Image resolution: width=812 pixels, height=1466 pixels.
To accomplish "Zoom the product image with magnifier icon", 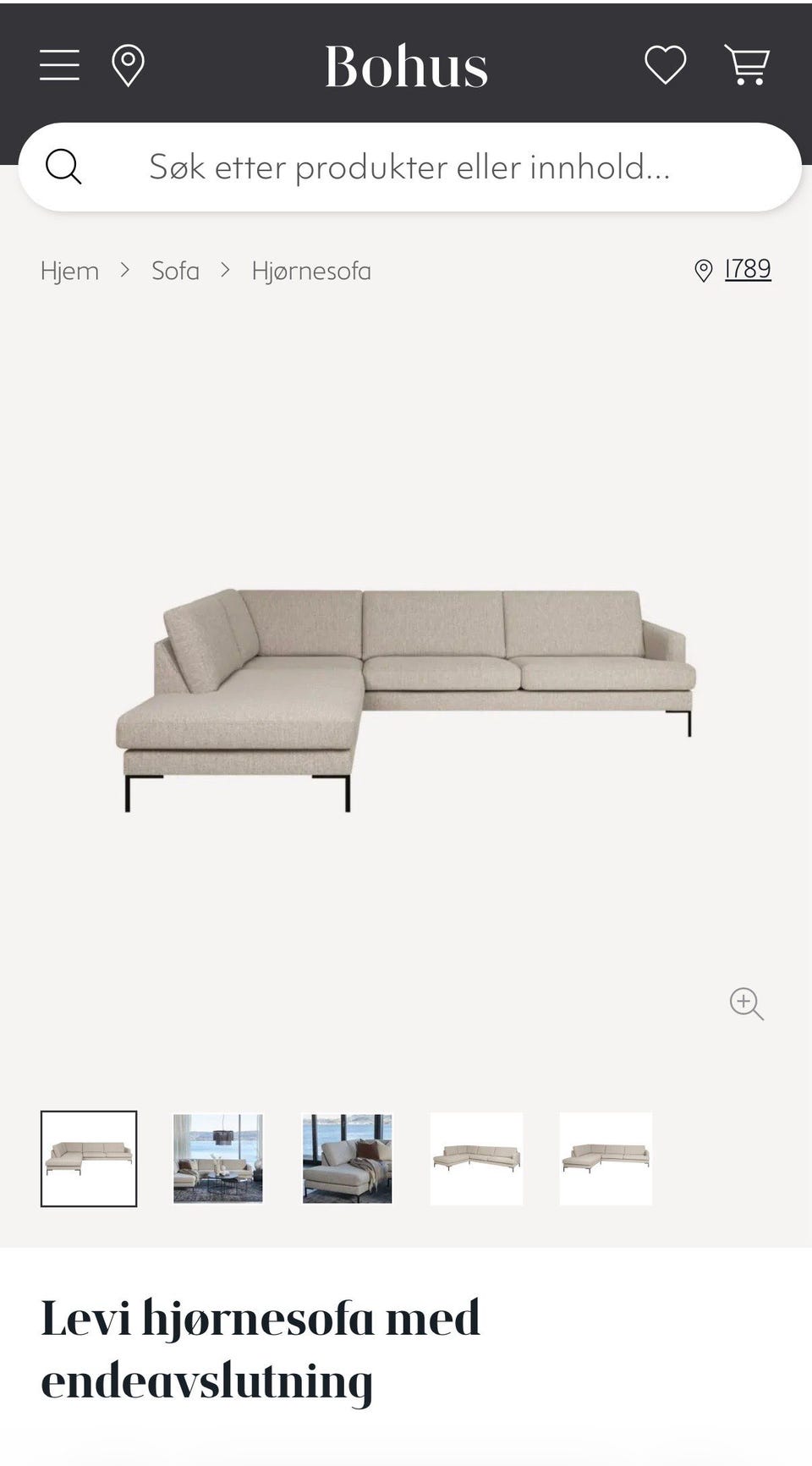I will coord(746,1003).
